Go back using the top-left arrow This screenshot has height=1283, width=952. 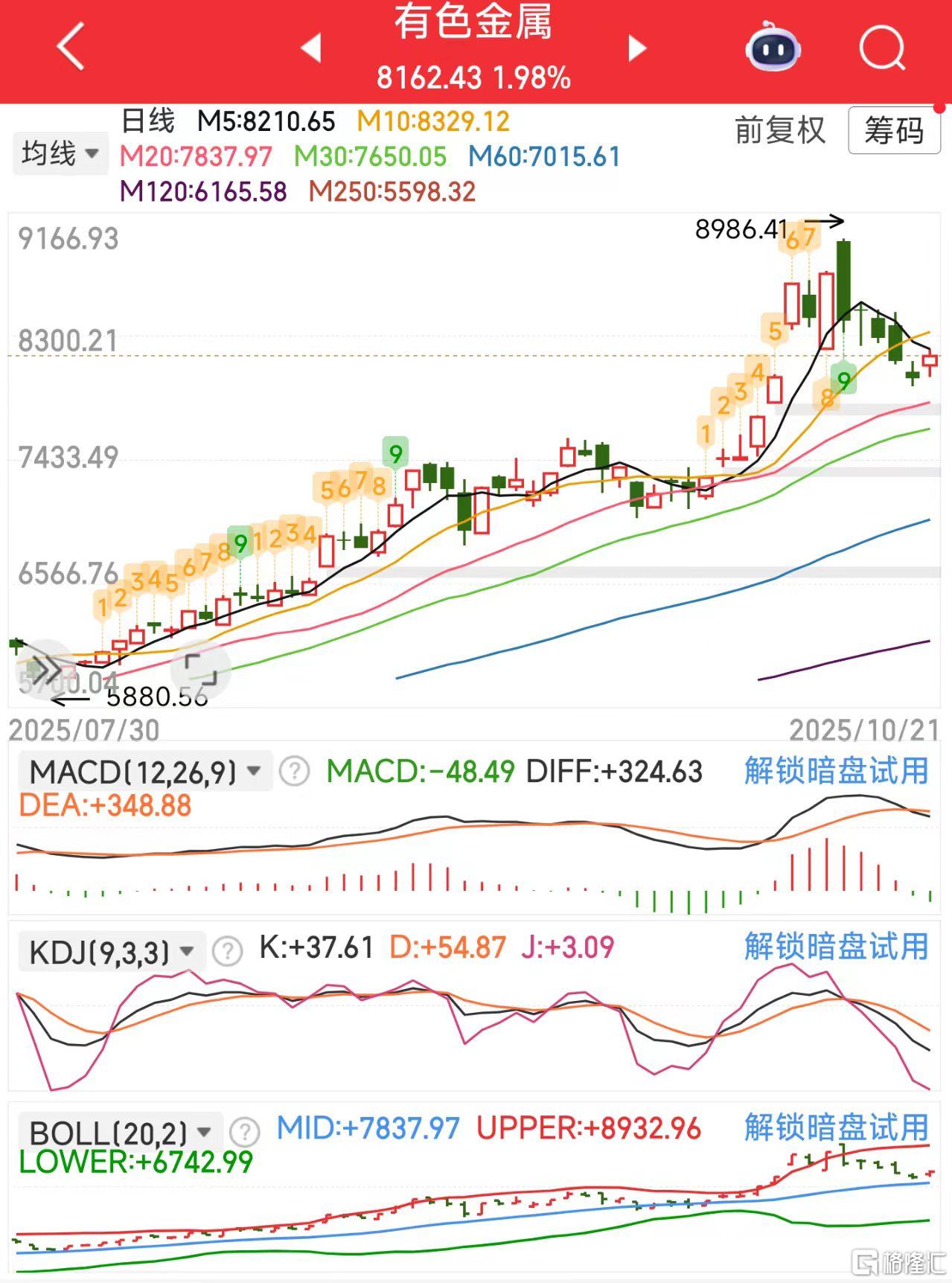coord(71,47)
